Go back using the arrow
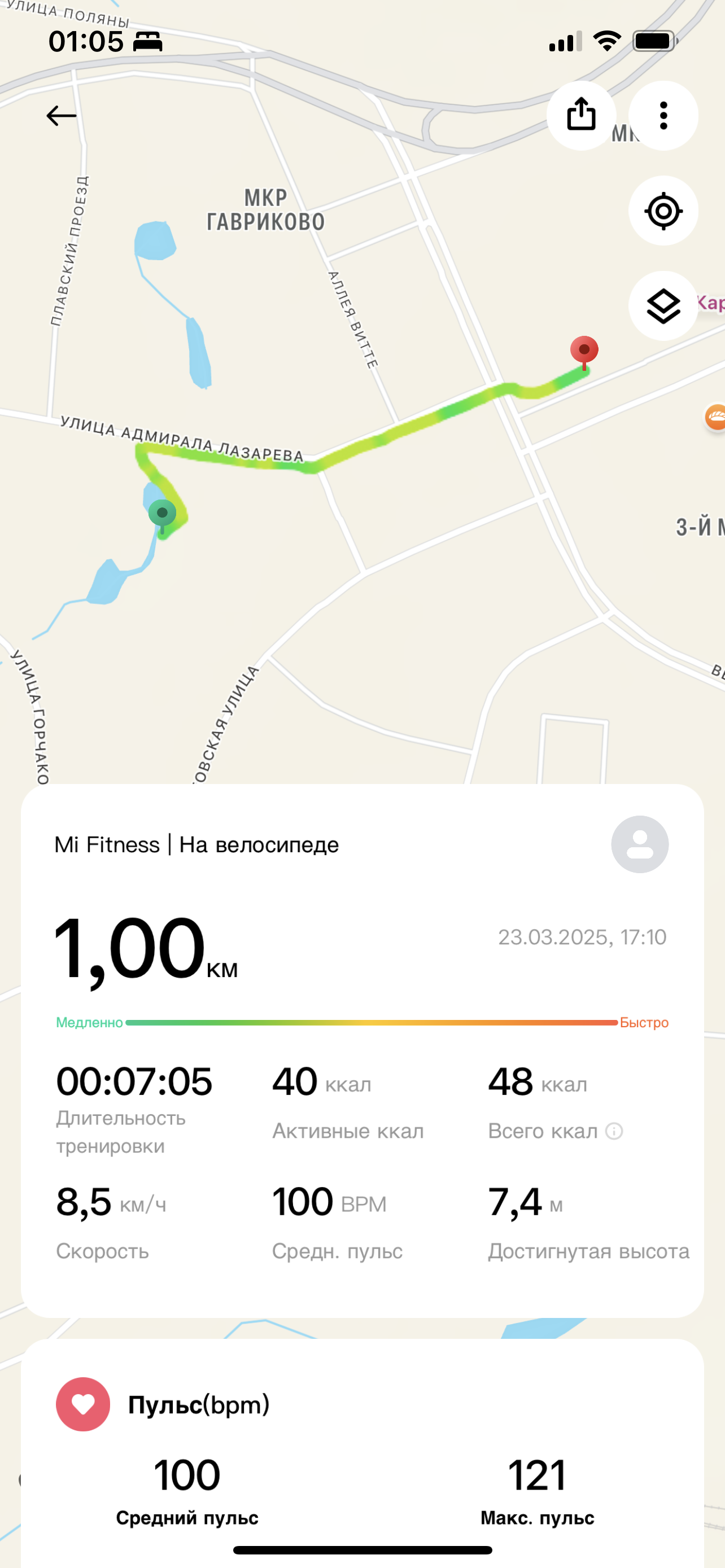The width and height of the screenshot is (725, 1568). (x=62, y=116)
